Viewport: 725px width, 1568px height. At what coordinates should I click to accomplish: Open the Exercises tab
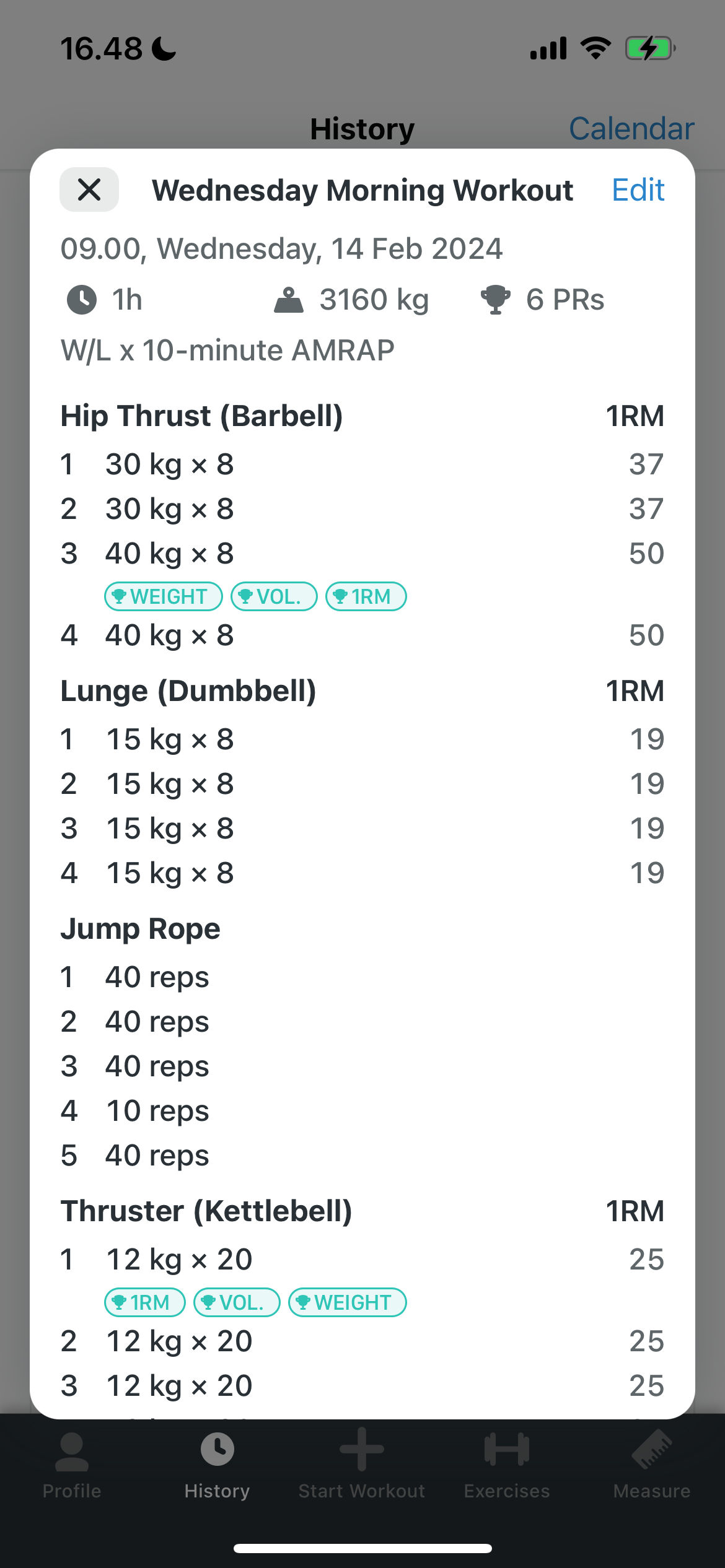(x=507, y=1465)
